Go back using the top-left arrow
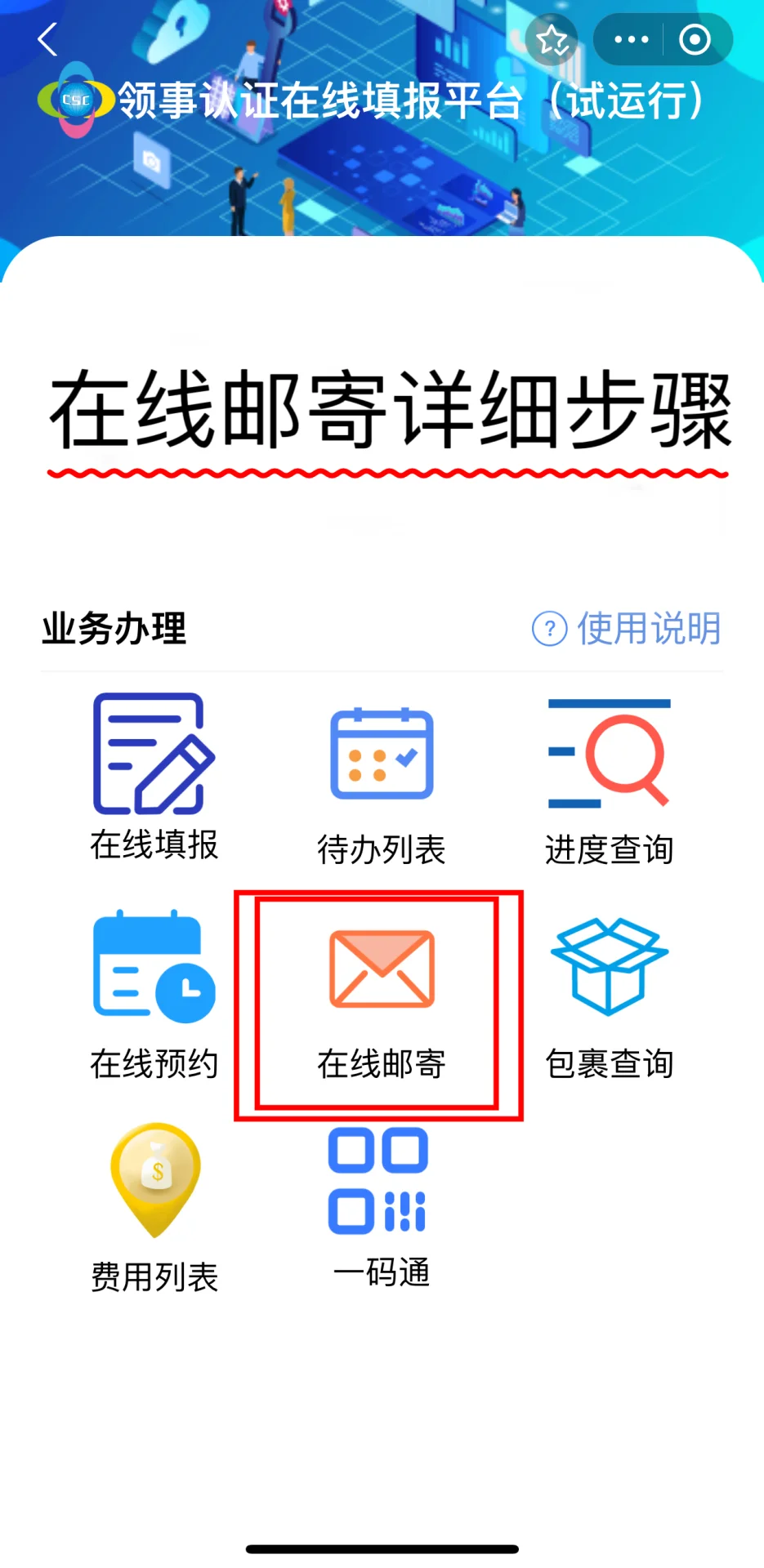The image size is (764, 1568). point(47,39)
